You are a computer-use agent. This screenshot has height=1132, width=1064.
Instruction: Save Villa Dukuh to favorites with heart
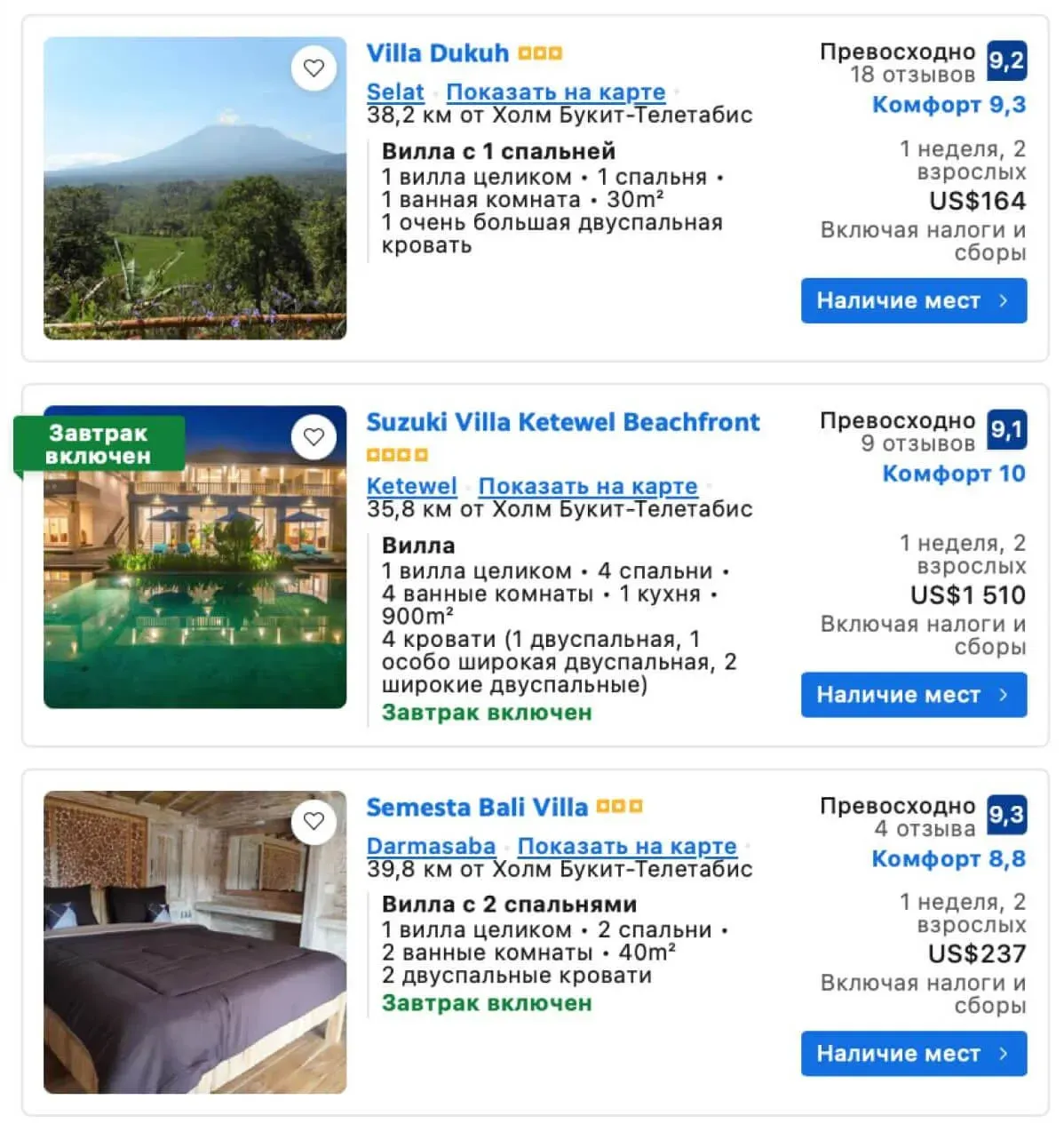click(314, 68)
